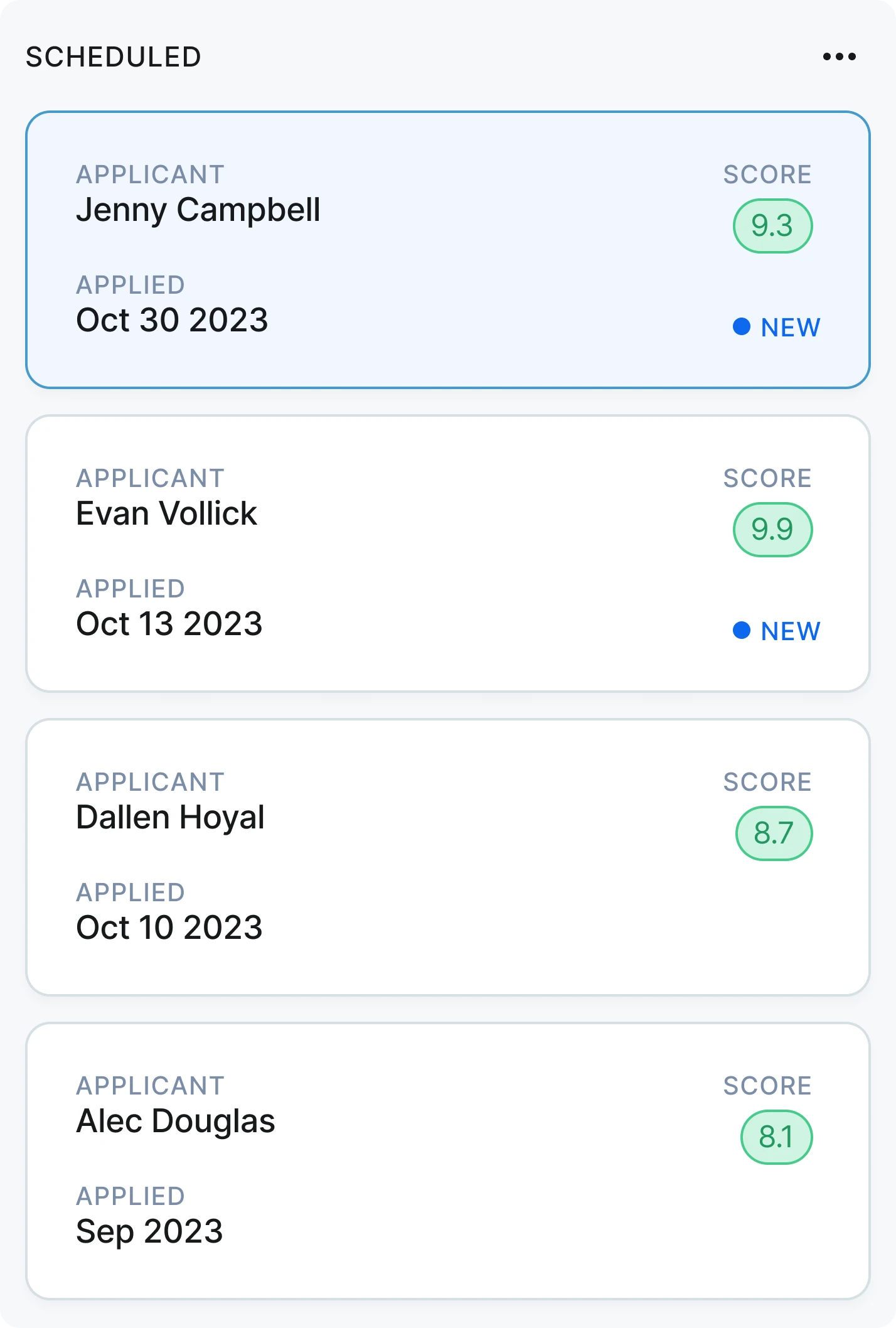Select the 9.3 score badge for Jenny Campbell
The height and width of the screenshot is (1328, 896).
click(772, 225)
